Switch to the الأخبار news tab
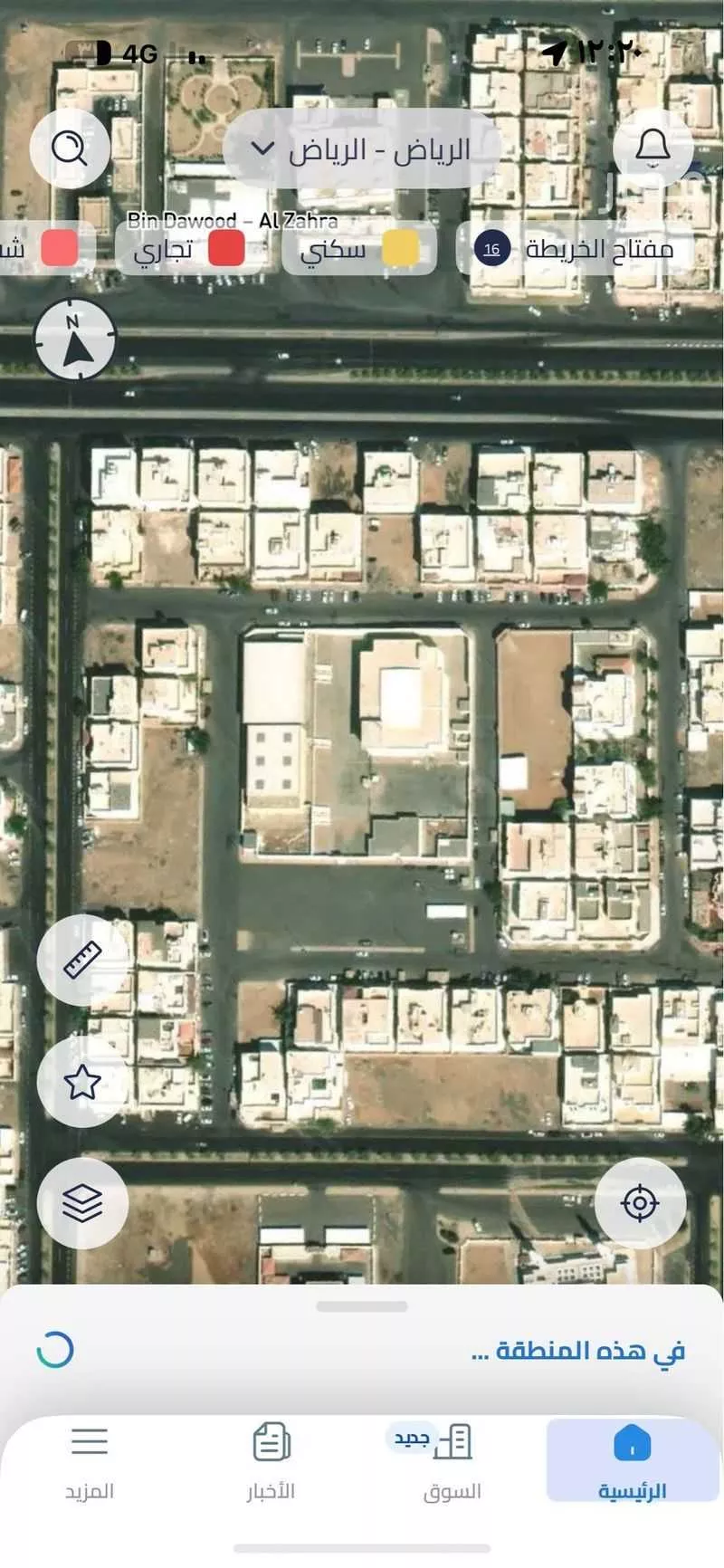 (x=271, y=1461)
